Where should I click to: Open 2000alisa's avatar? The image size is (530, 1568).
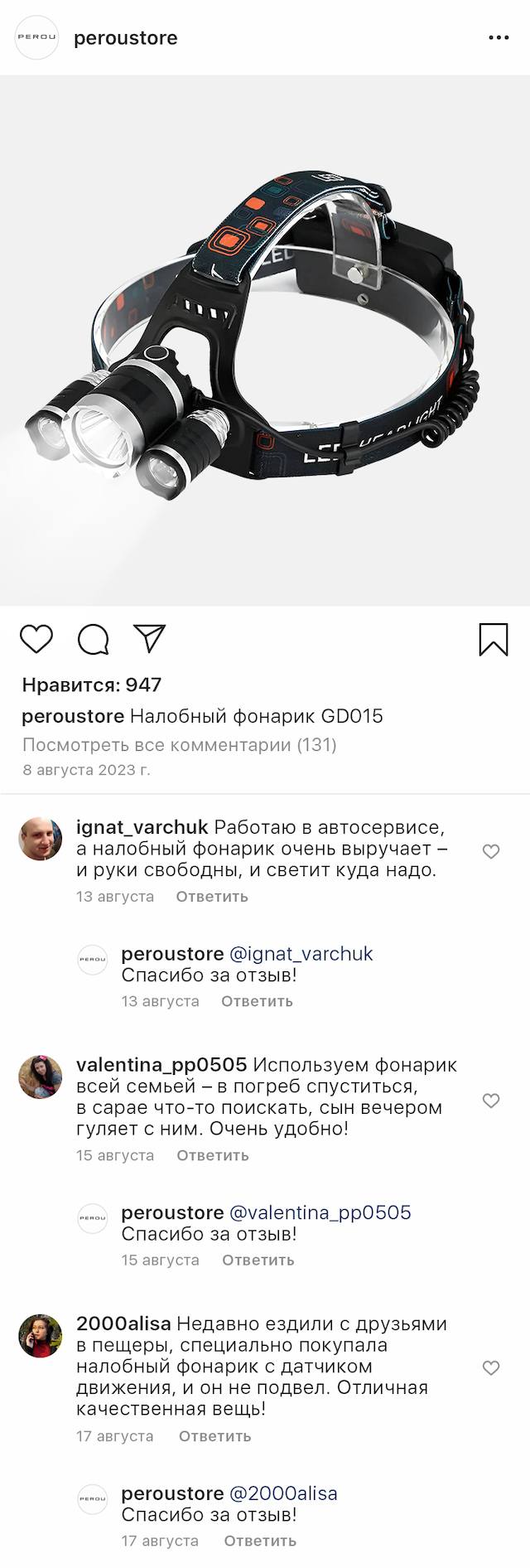pos(41,1336)
